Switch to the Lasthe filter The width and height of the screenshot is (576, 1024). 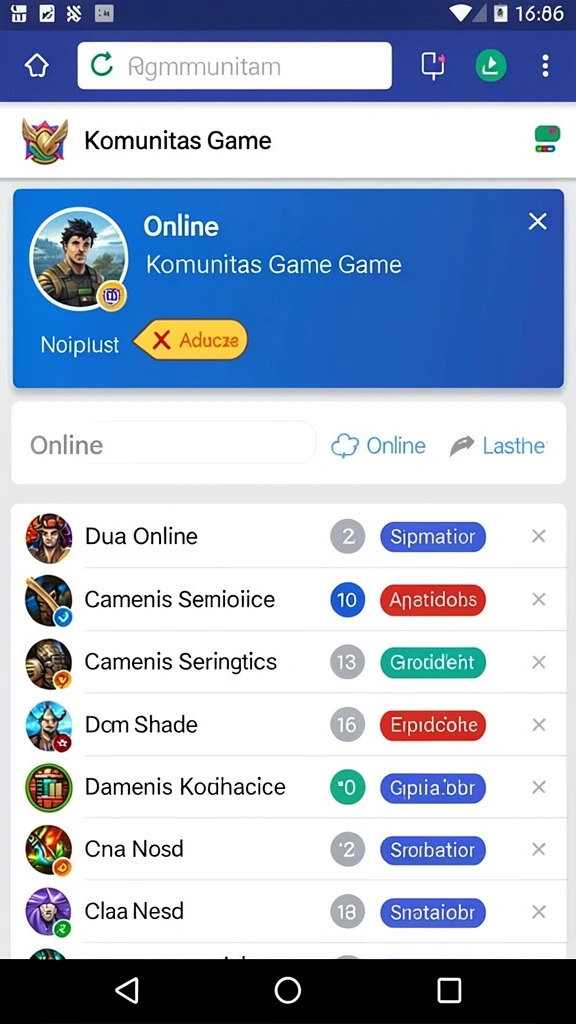pyautogui.click(x=498, y=446)
